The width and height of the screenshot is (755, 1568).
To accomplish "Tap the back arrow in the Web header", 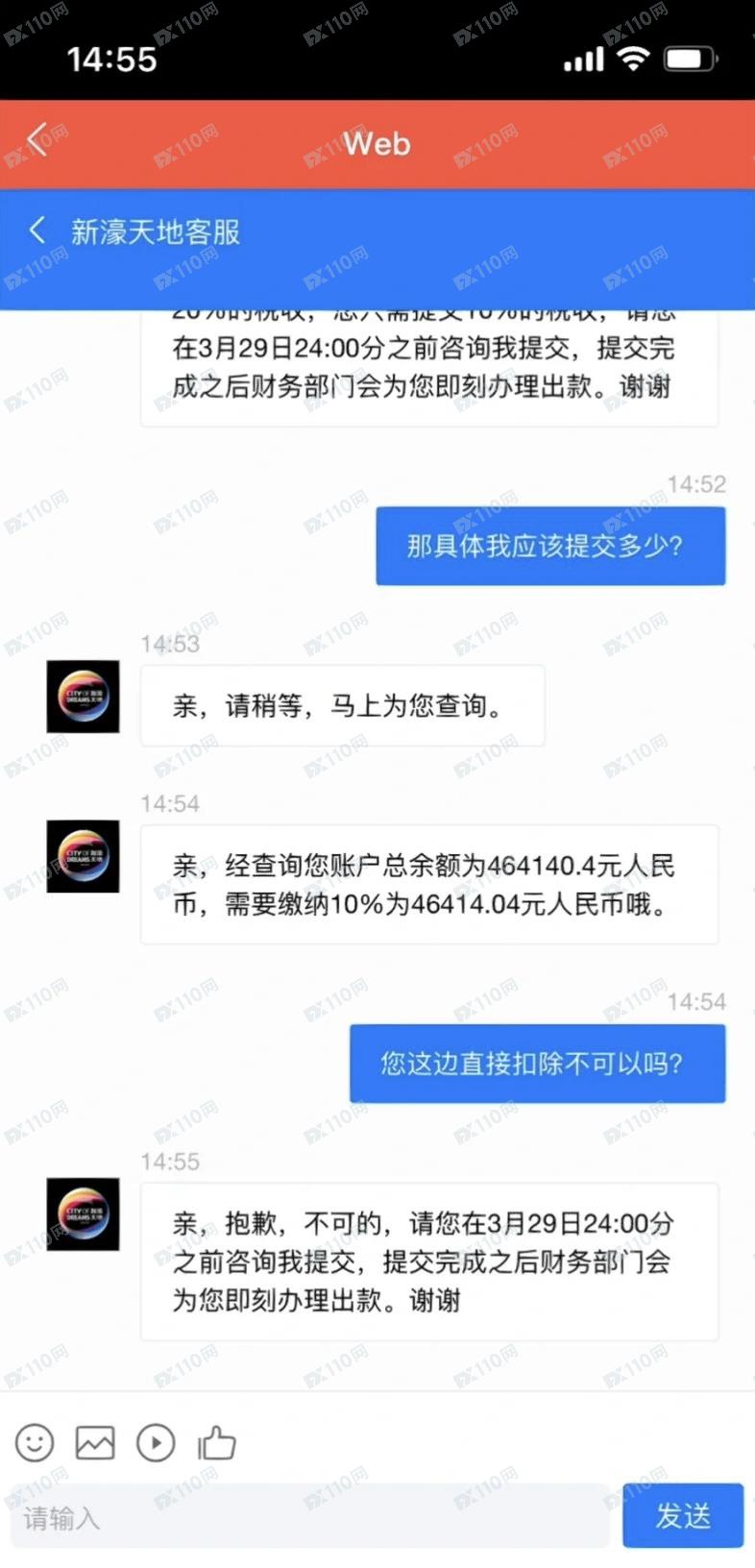I will click(x=38, y=140).
